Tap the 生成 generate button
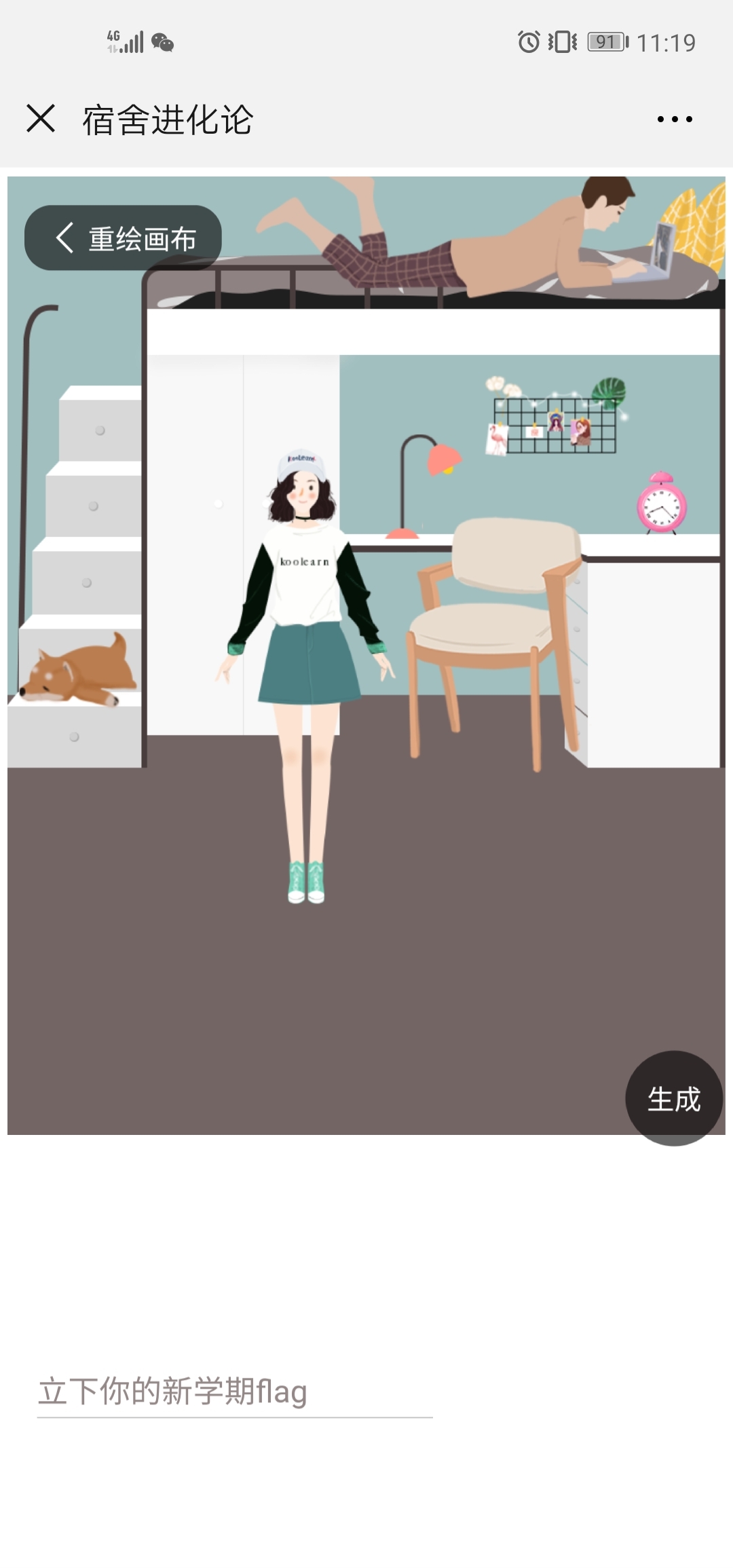 673,1098
